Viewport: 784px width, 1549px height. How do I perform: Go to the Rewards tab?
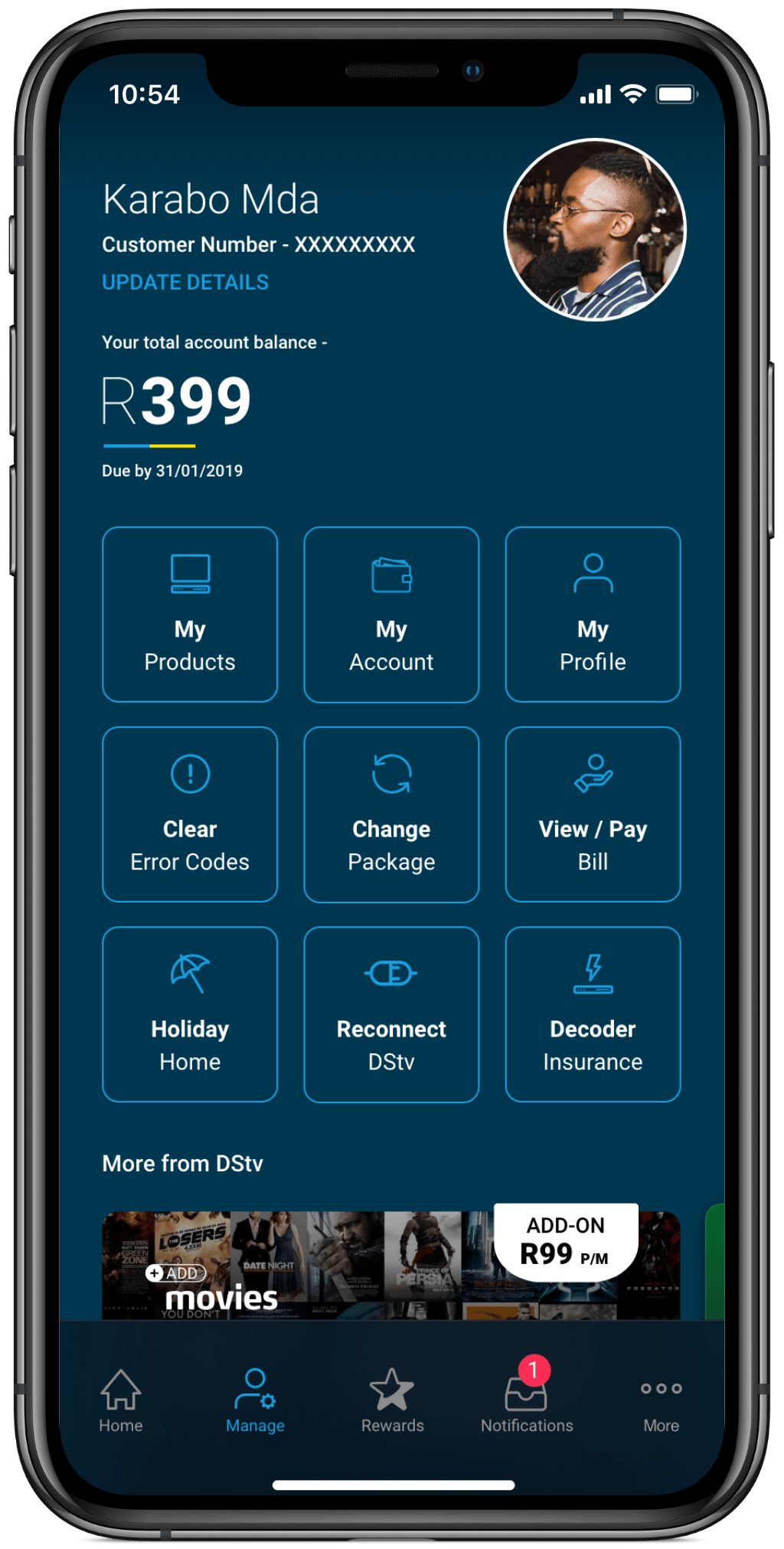[392, 1400]
